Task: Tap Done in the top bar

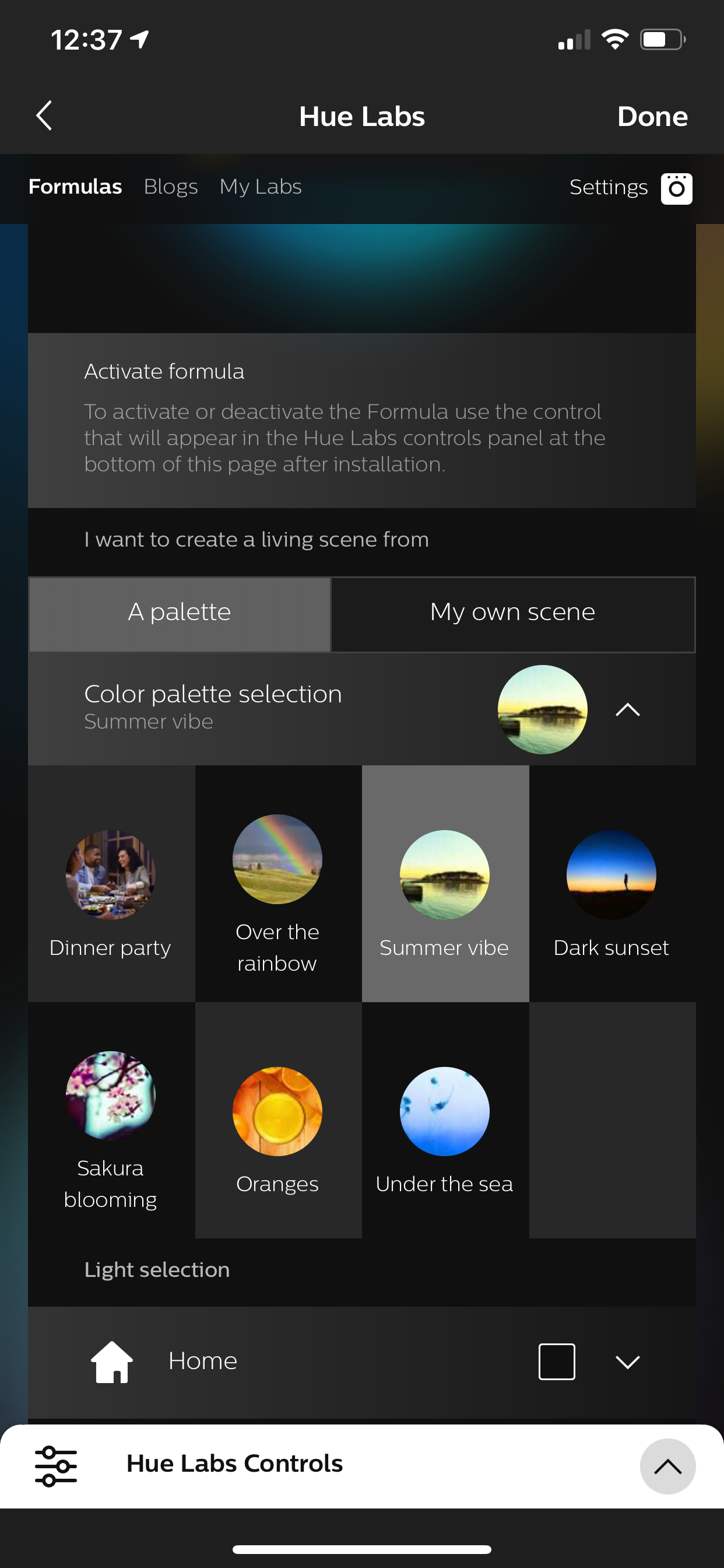Action: pyautogui.click(x=652, y=116)
